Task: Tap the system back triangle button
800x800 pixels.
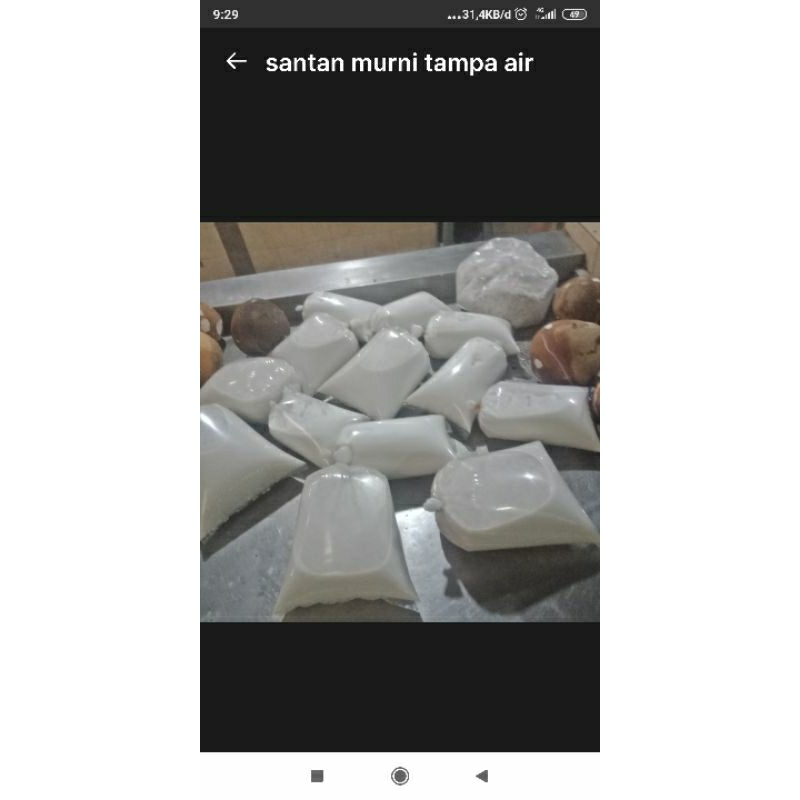Action: [482, 776]
